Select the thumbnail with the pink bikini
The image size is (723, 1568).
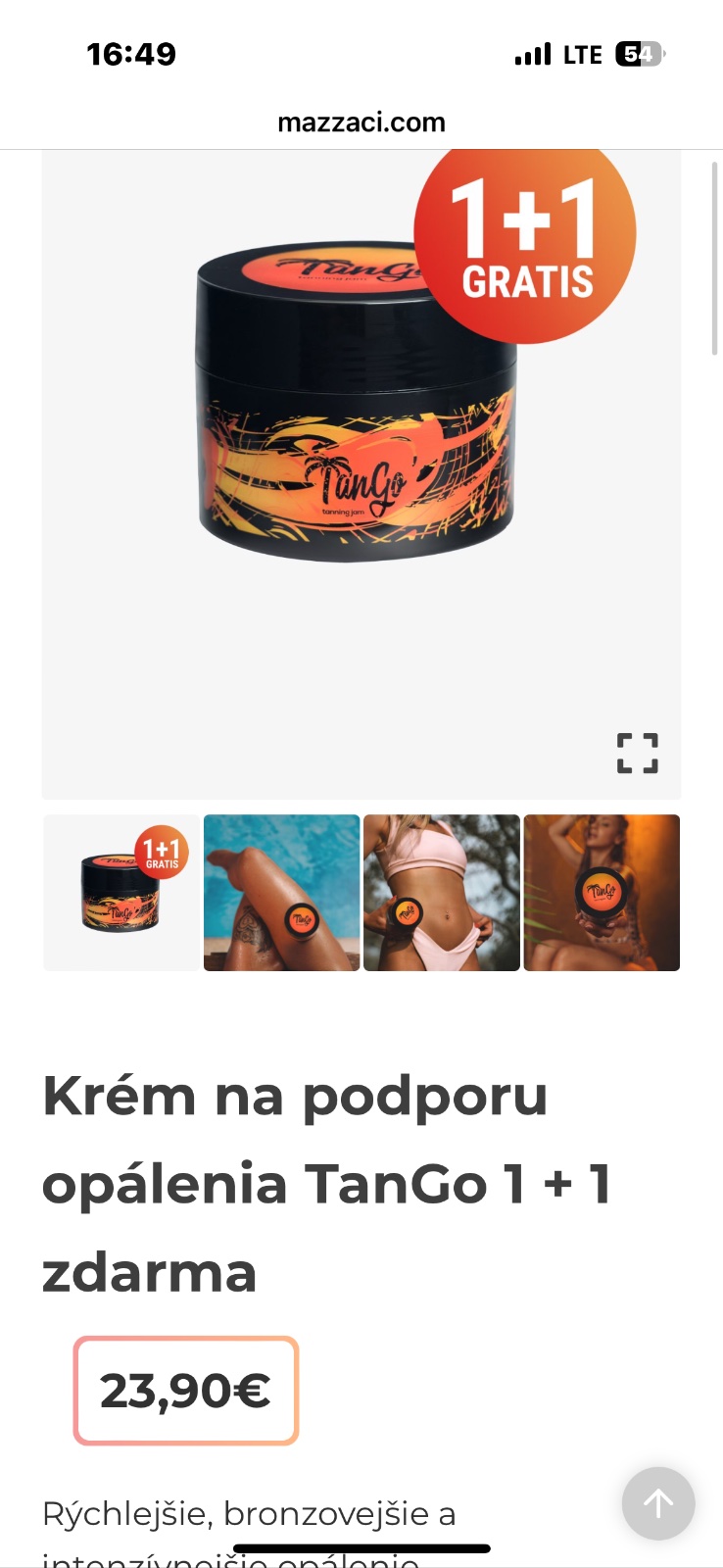coord(442,893)
